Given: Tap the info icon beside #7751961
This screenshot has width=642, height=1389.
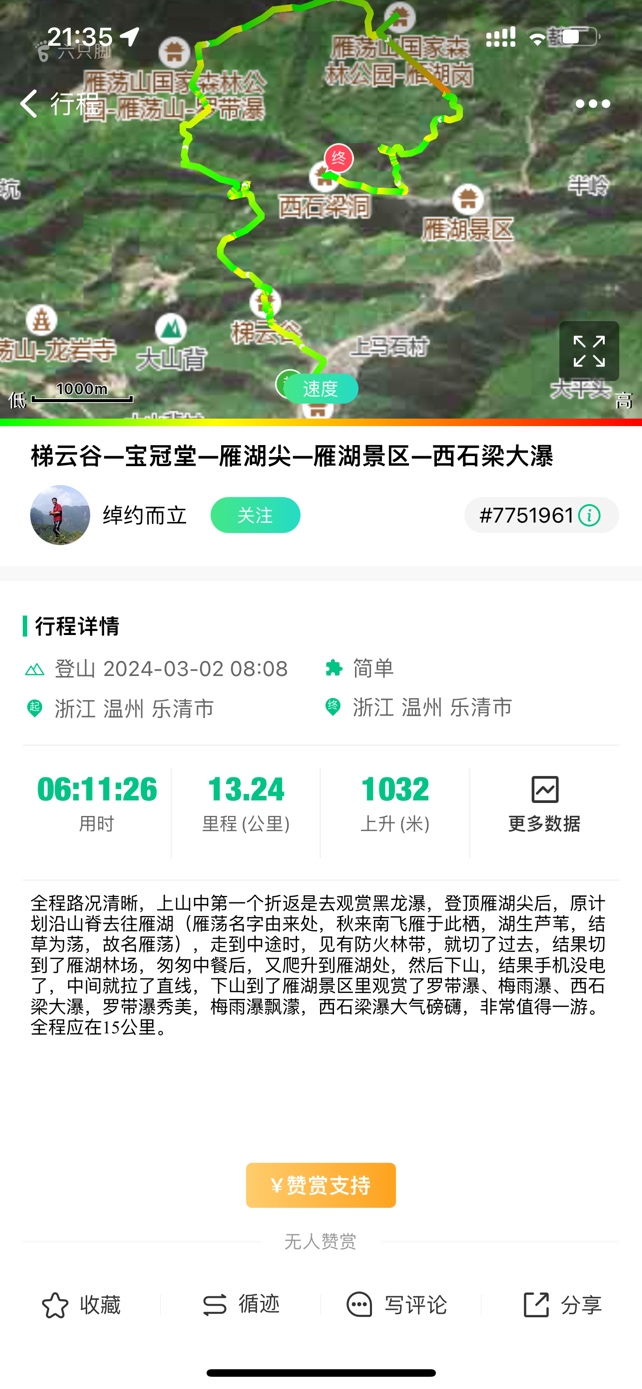Looking at the screenshot, I should coord(590,516).
